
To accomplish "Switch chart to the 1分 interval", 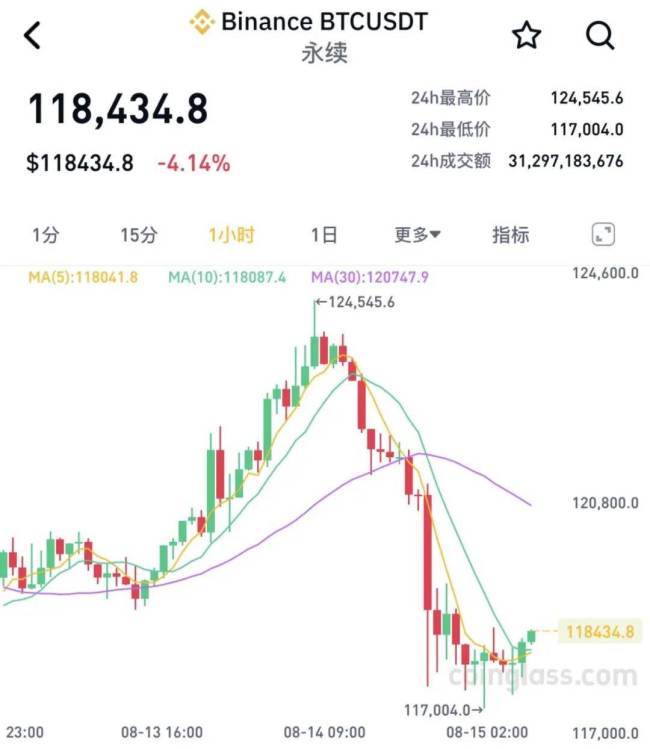I will (x=46, y=235).
